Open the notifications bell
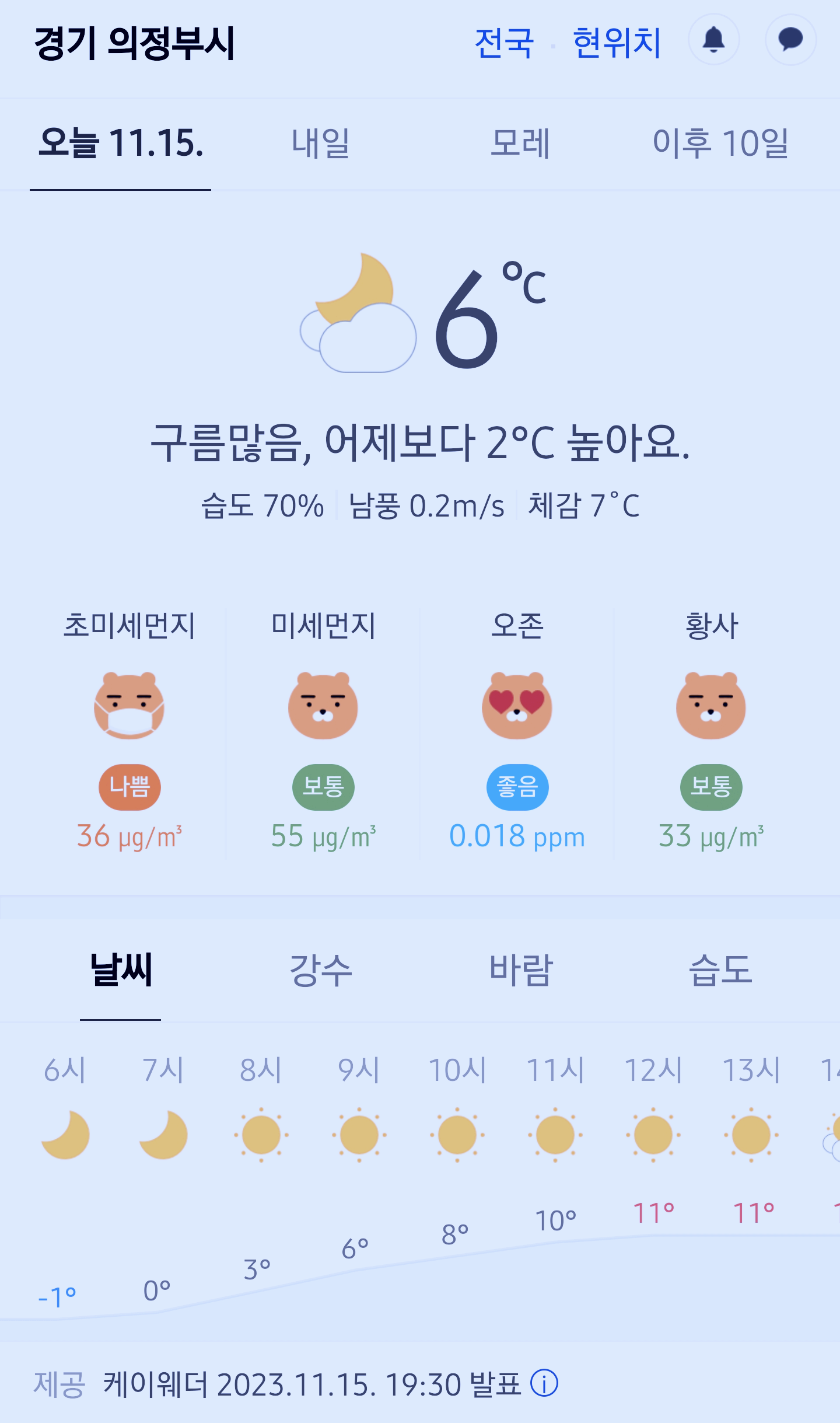The height and width of the screenshot is (1423, 840). (713, 40)
